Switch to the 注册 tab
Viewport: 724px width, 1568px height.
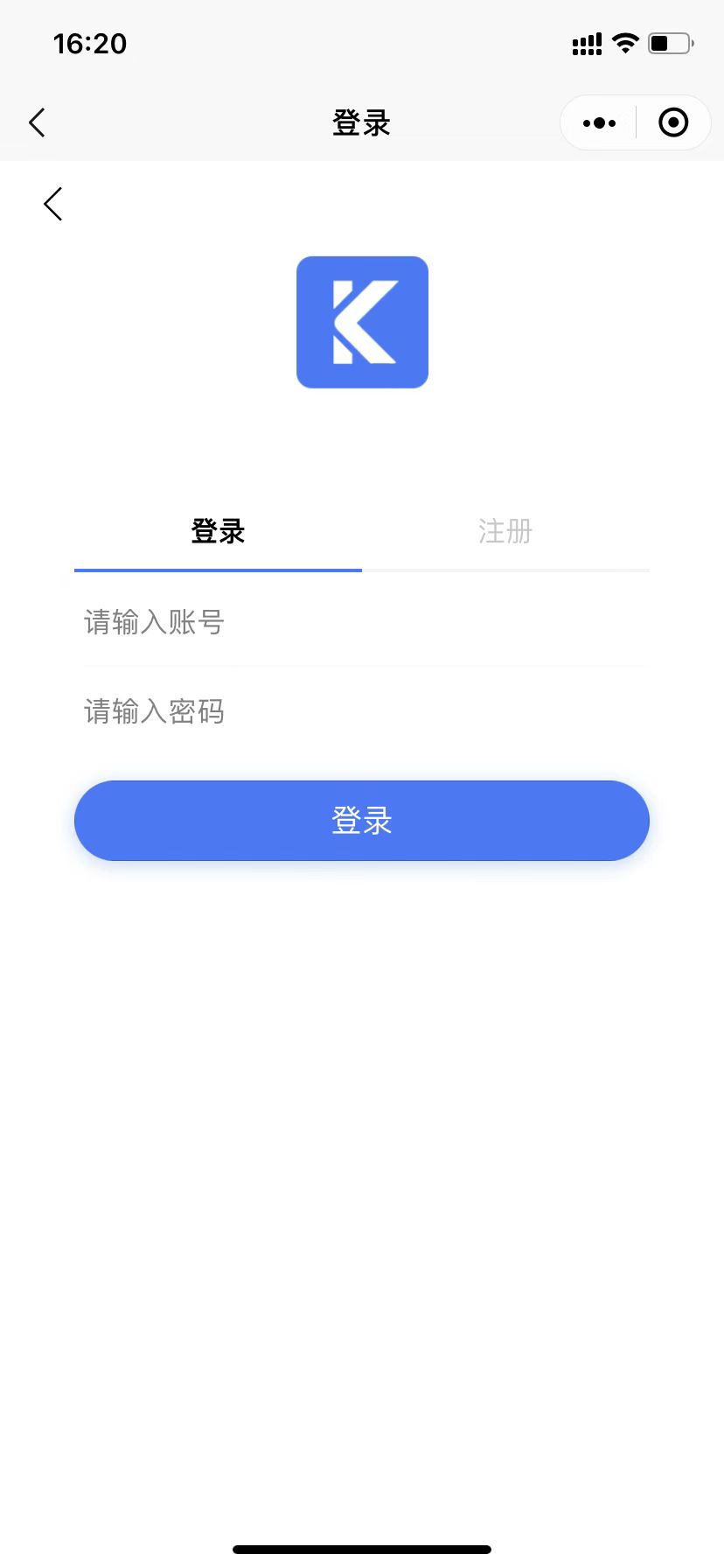505,531
